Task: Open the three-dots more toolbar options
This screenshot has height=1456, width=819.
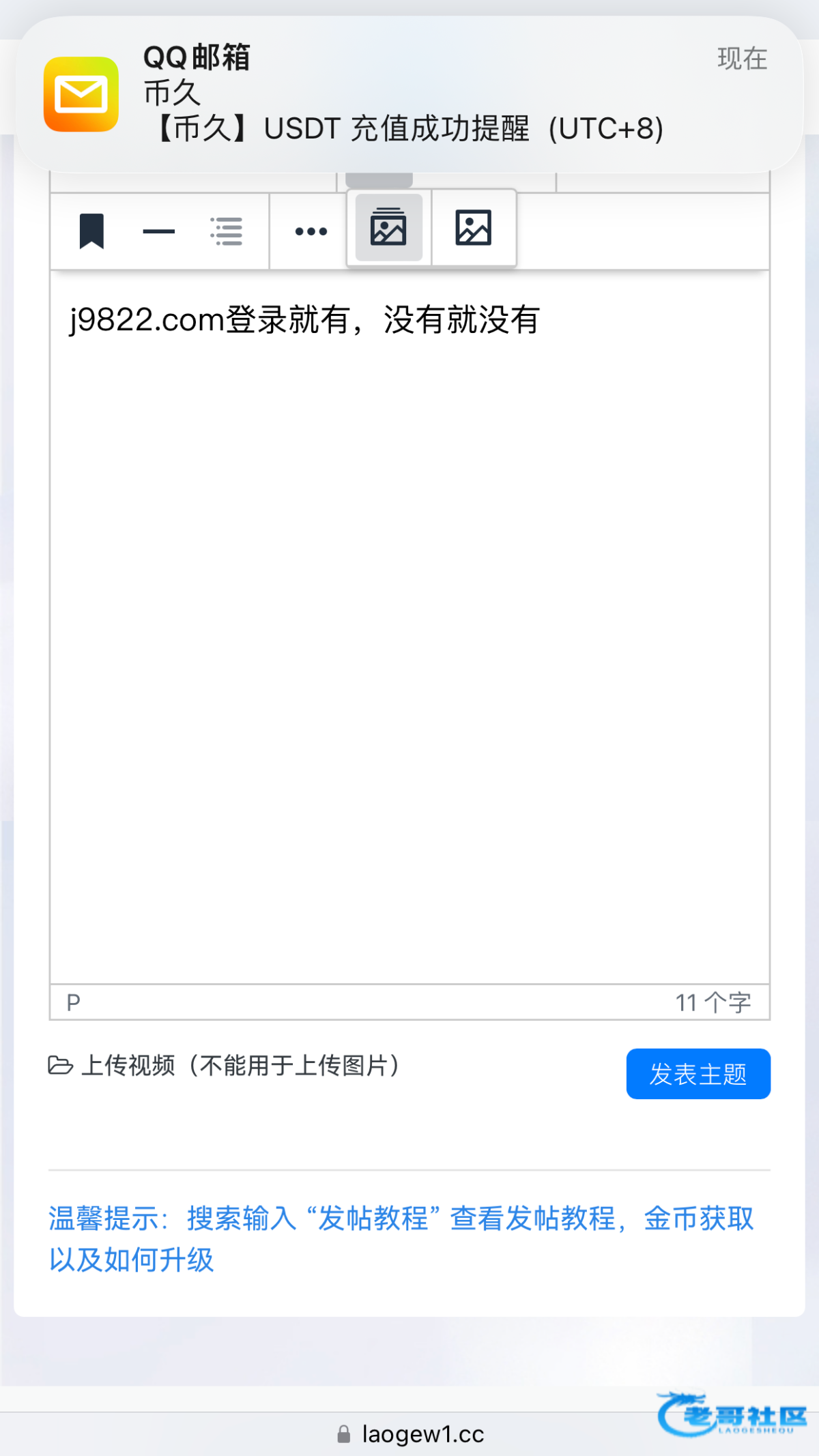Action: pos(311,231)
